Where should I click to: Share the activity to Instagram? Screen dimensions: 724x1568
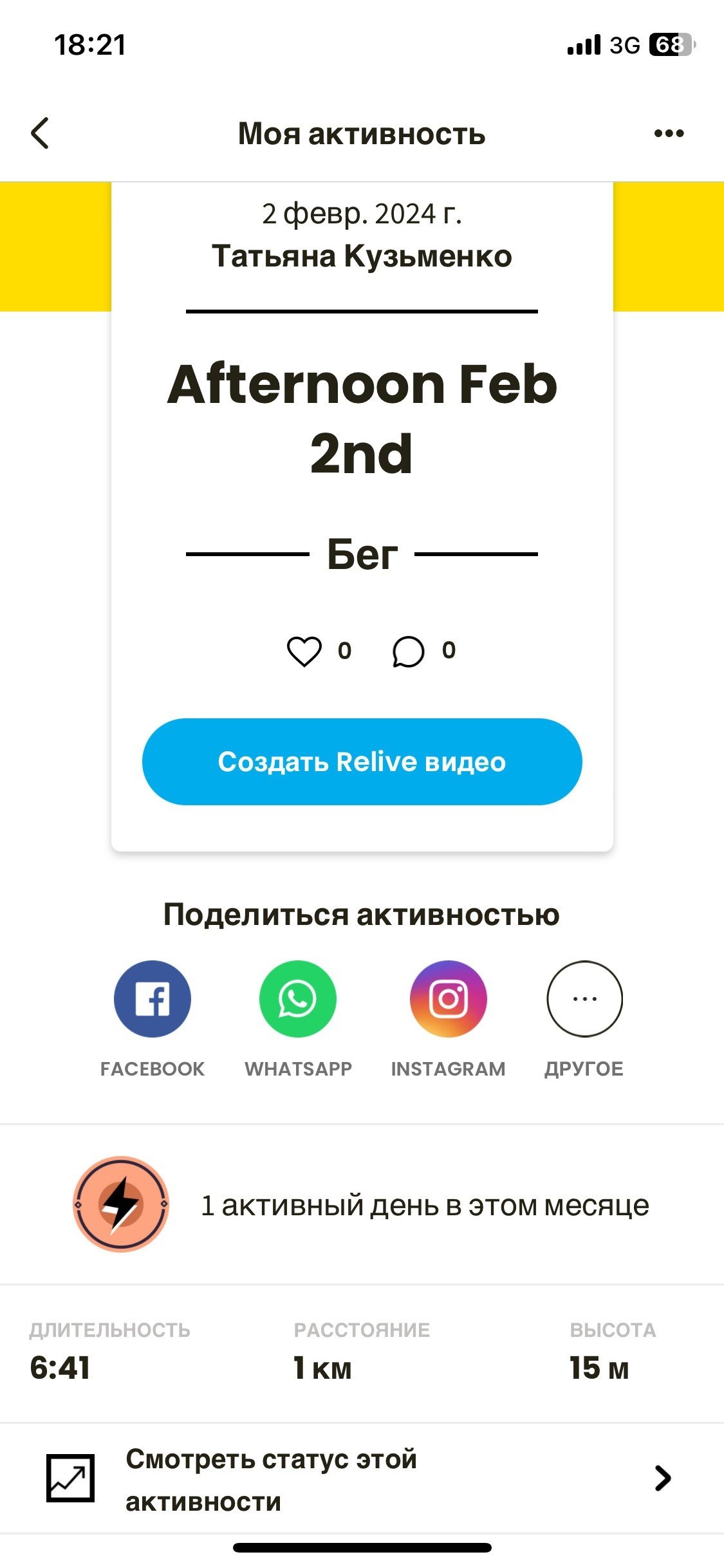[449, 998]
